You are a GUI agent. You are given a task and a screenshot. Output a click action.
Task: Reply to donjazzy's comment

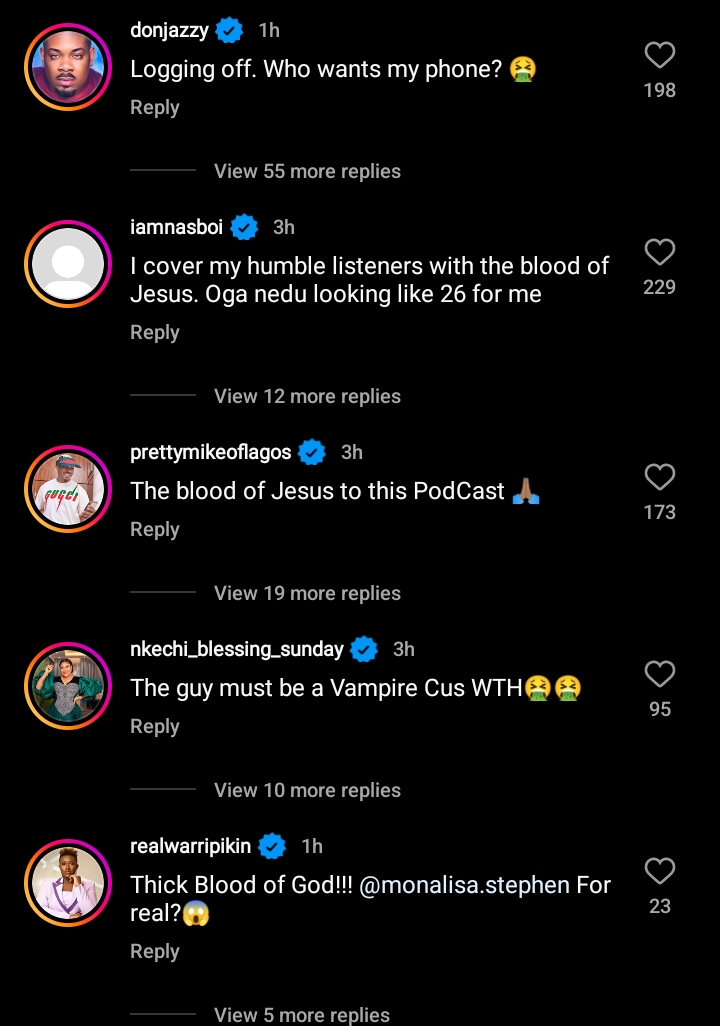click(154, 108)
